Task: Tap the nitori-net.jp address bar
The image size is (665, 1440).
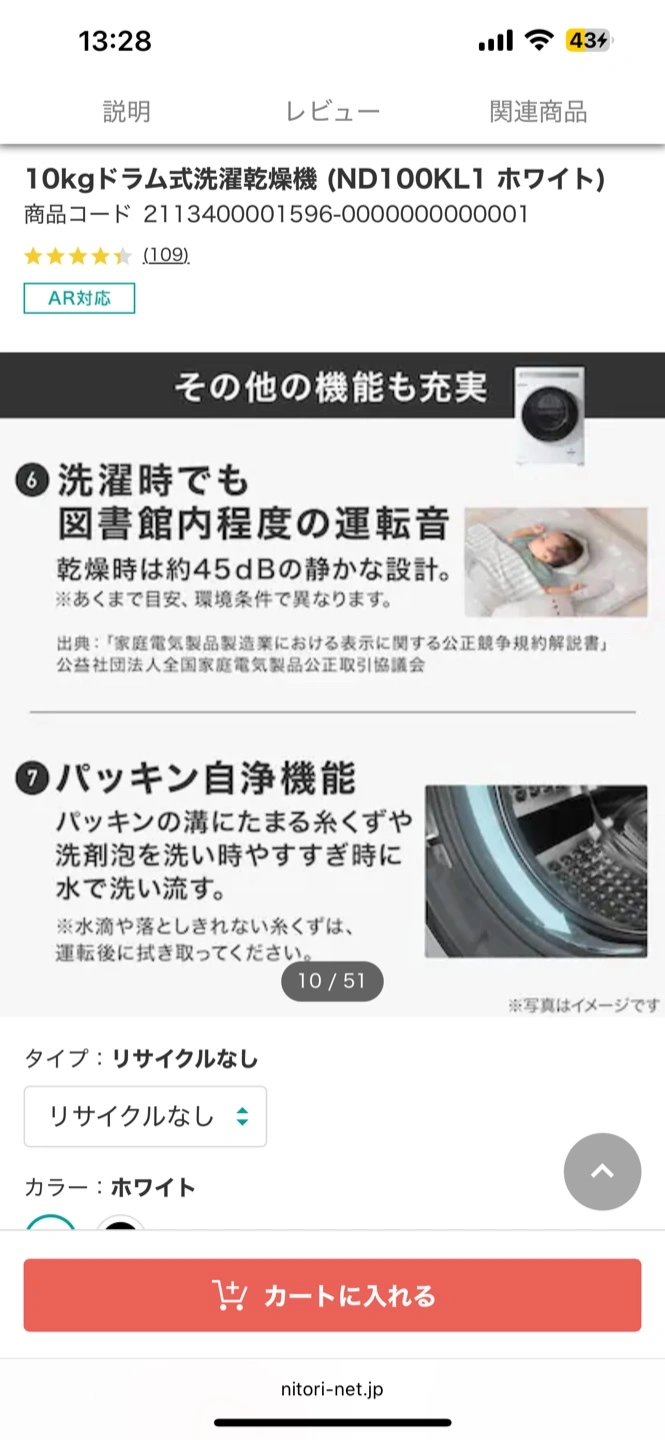Action: 332,1389
